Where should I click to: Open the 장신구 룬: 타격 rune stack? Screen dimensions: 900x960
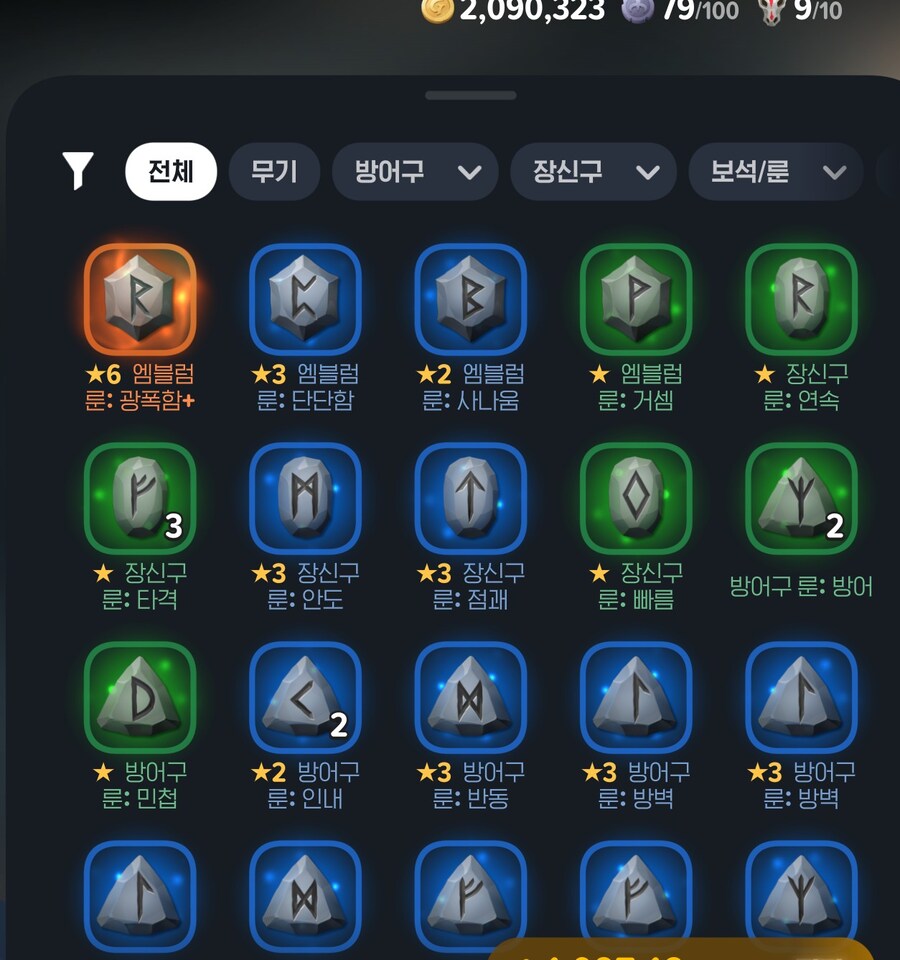coord(139,498)
